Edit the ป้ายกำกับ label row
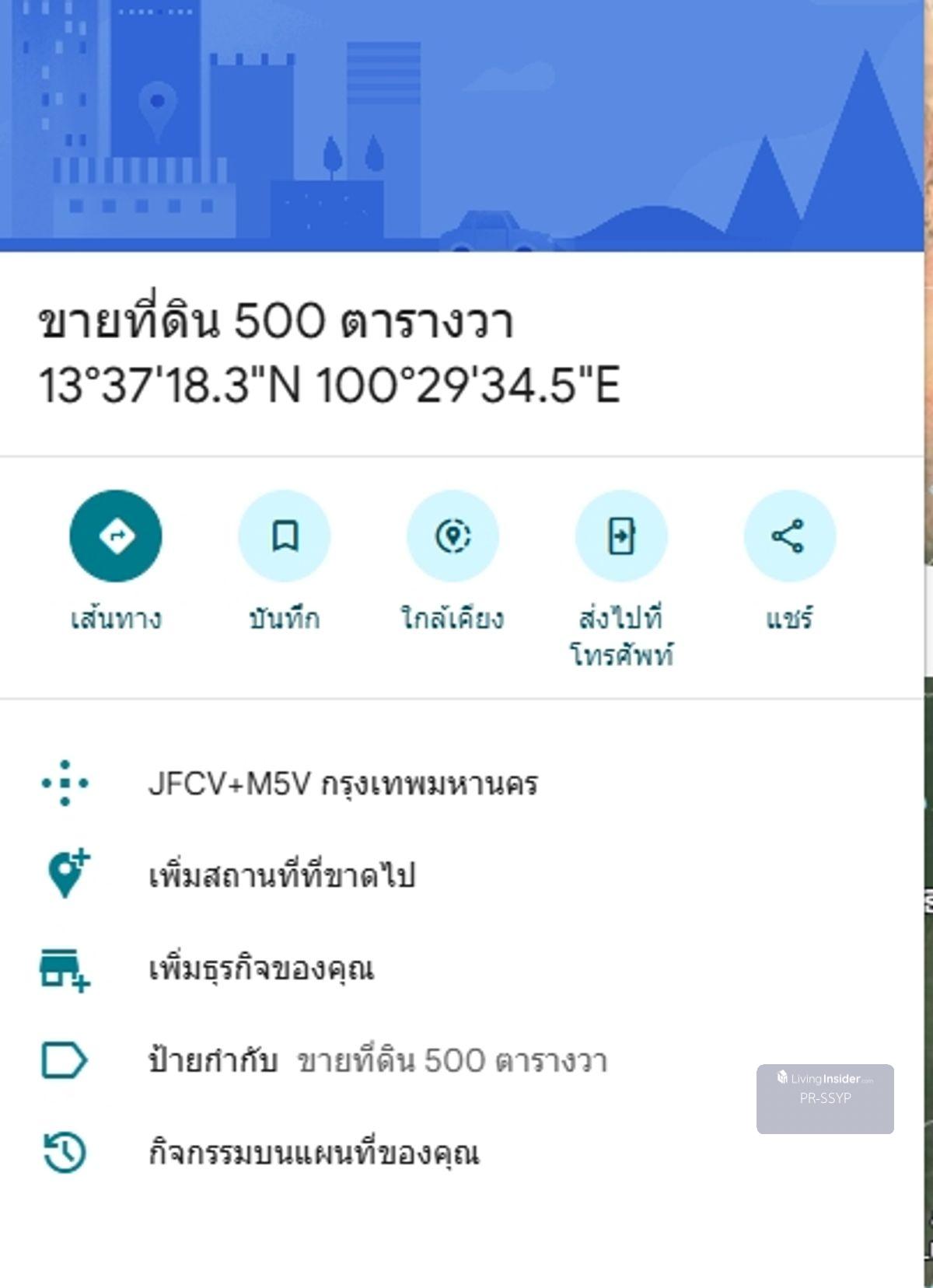 [x=377, y=1061]
